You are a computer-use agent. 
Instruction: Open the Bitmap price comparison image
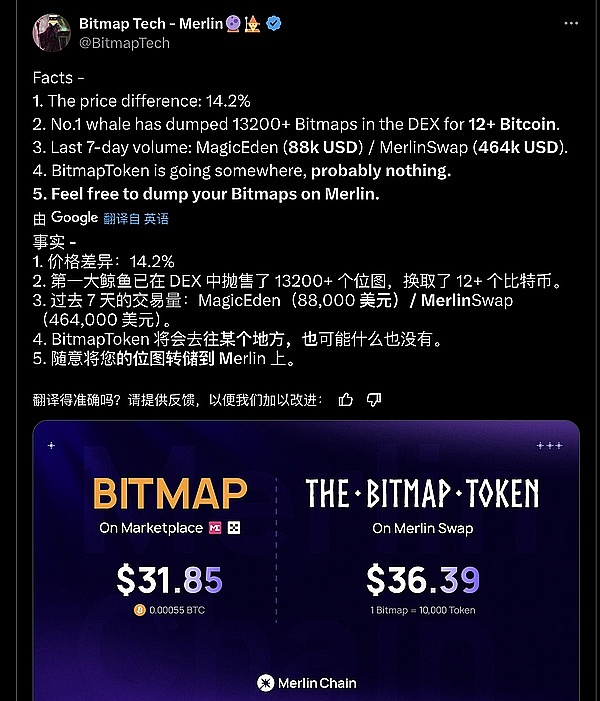[x=306, y=560]
